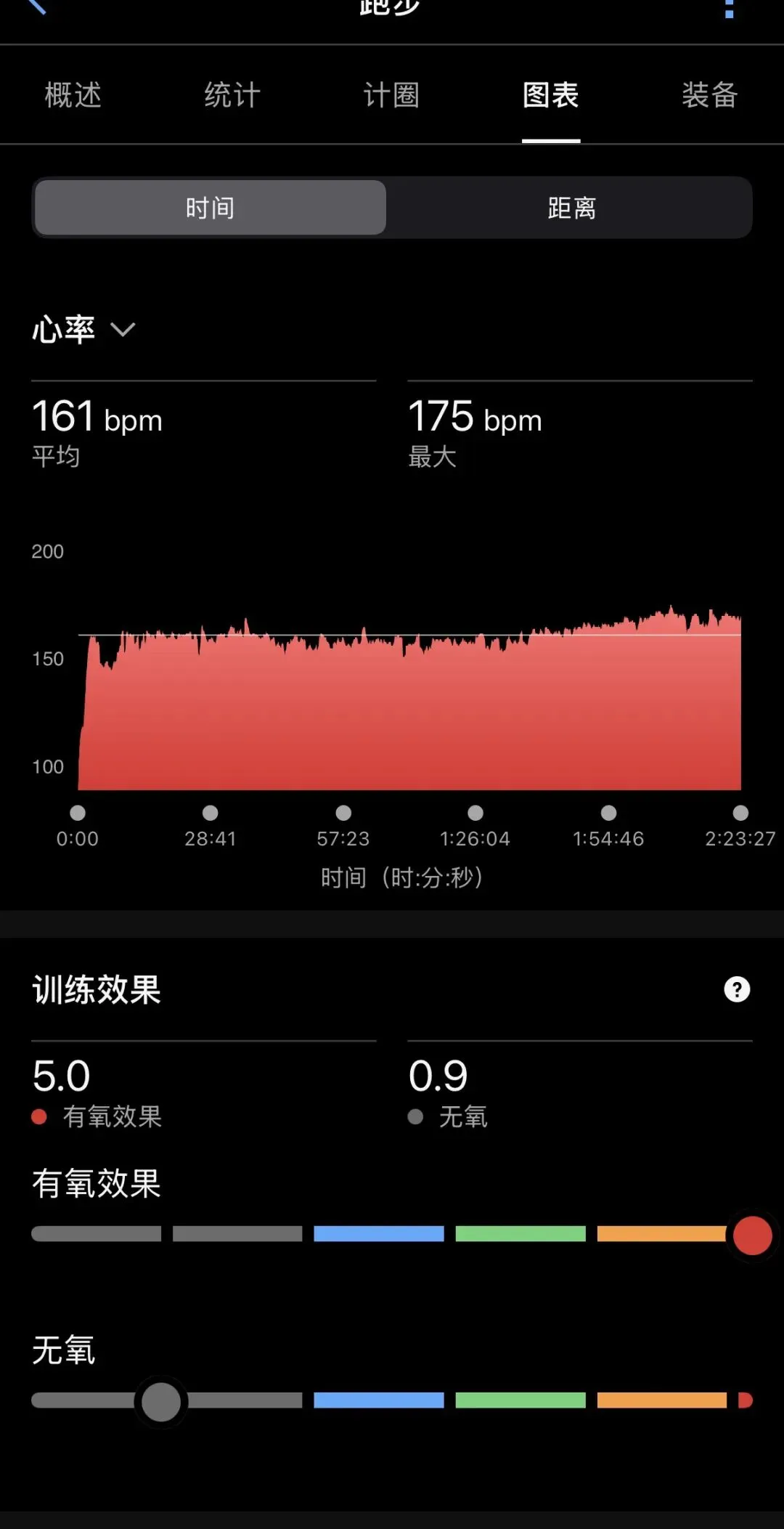784x1529 pixels.
Task: Switch the chart axis to 距离
Action: (x=571, y=208)
